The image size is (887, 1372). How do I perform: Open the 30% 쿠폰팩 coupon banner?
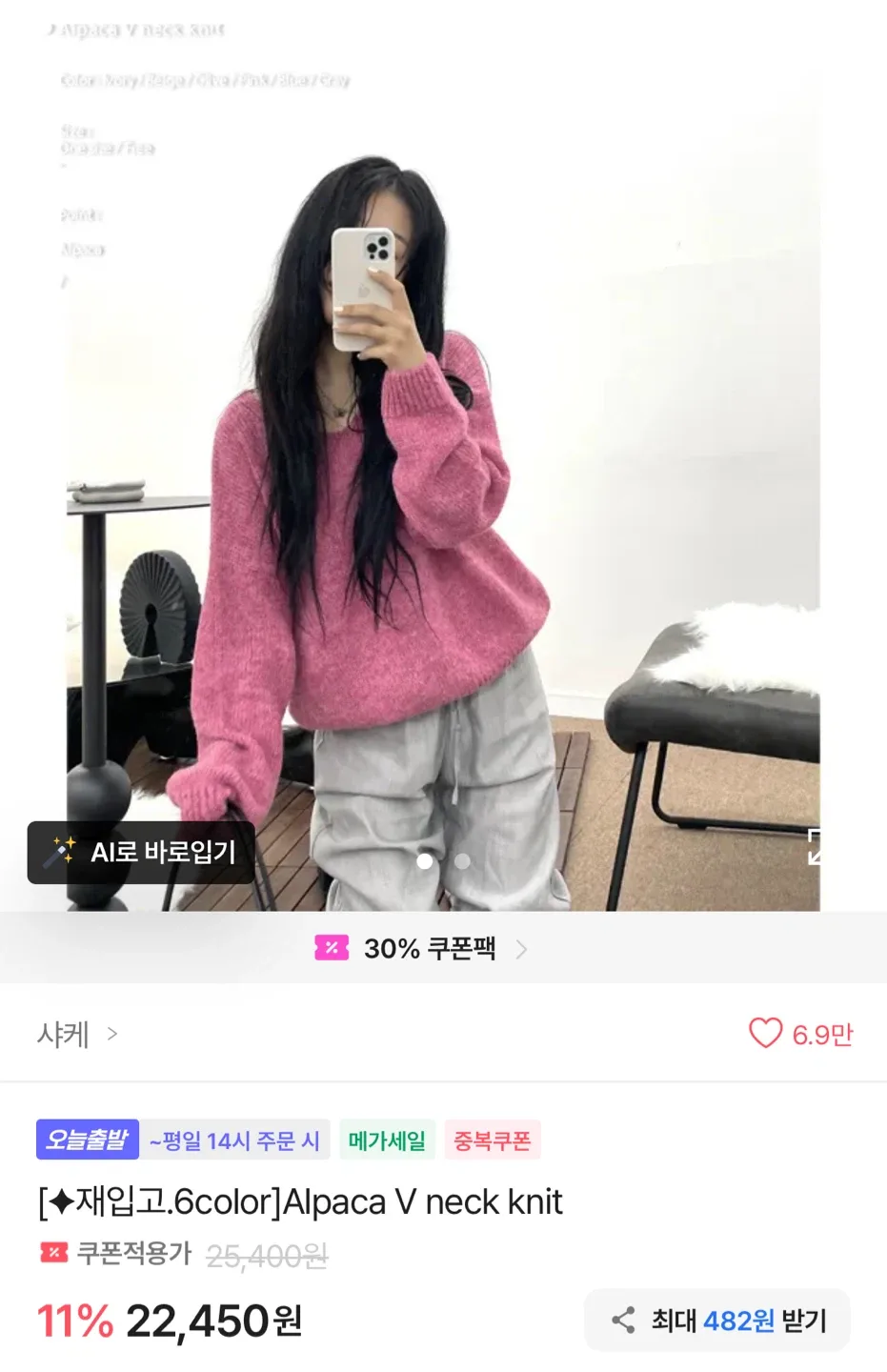coord(420,949)
